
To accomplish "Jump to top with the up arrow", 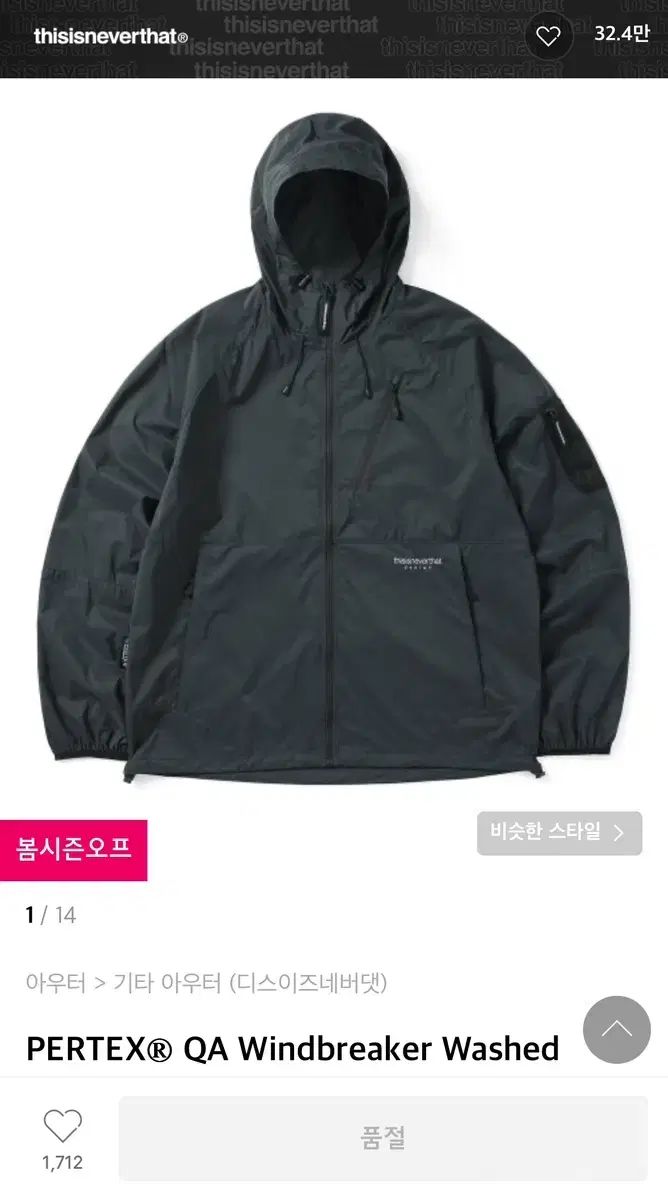I will pos(616,1029).
